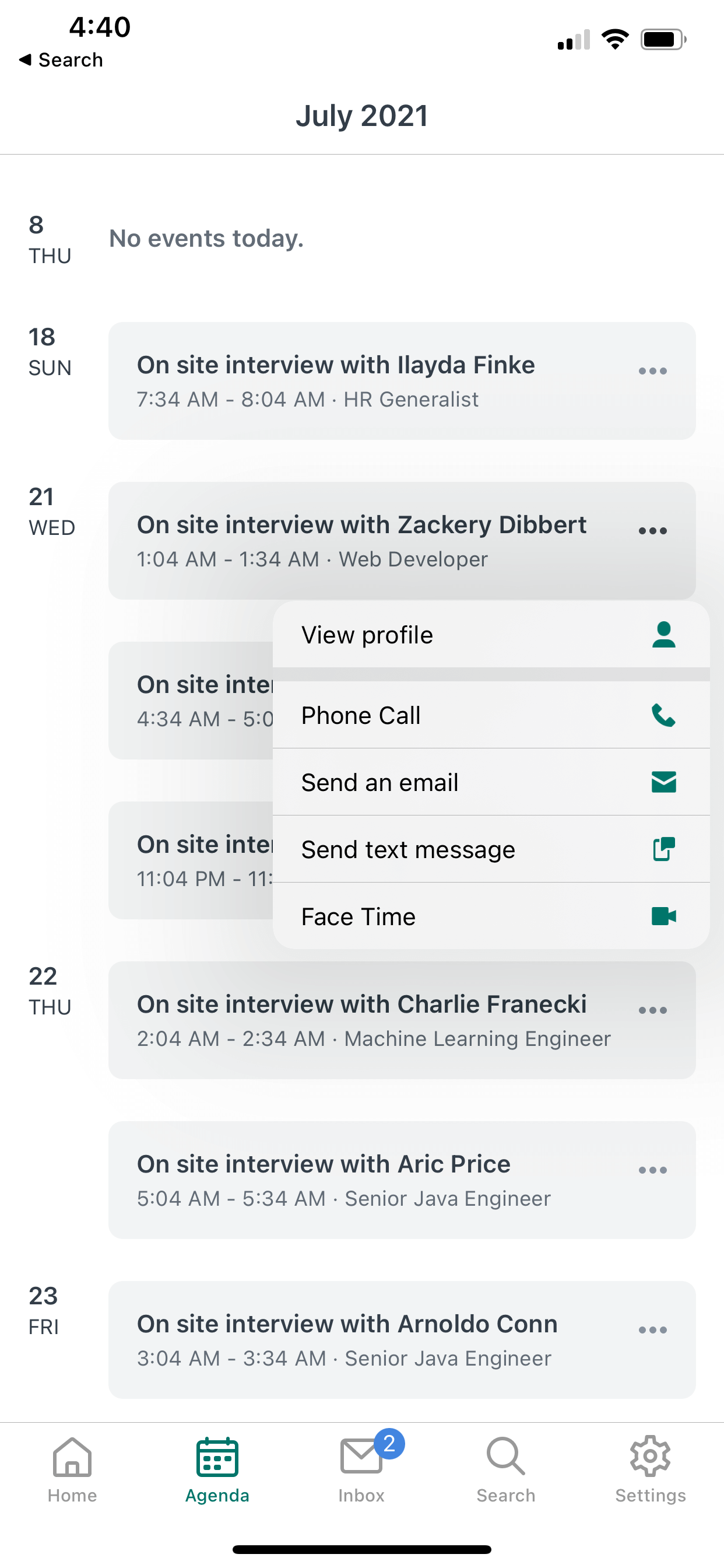Open more options for Arnoldo Conn interview
The width and height of the screenshot is (724, 1568).
[653, 1330]
